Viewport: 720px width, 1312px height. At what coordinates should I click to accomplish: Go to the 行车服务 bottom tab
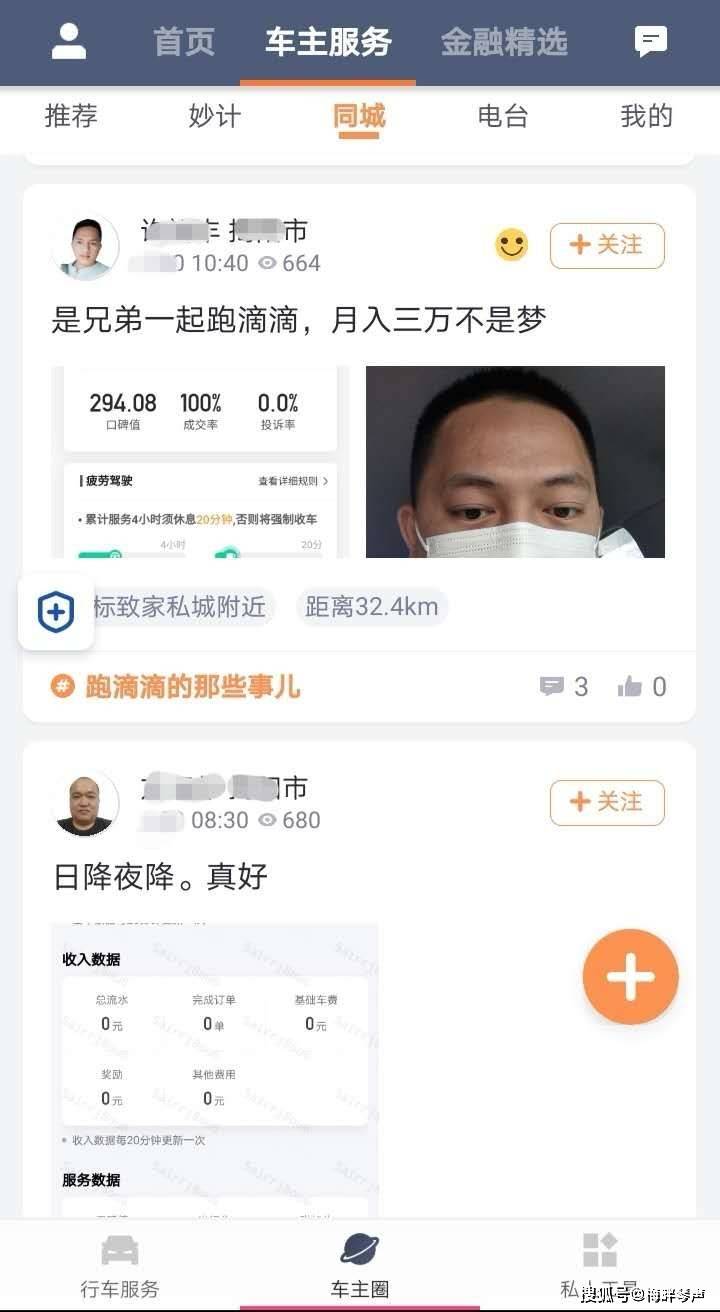(x=120, y=1267)
